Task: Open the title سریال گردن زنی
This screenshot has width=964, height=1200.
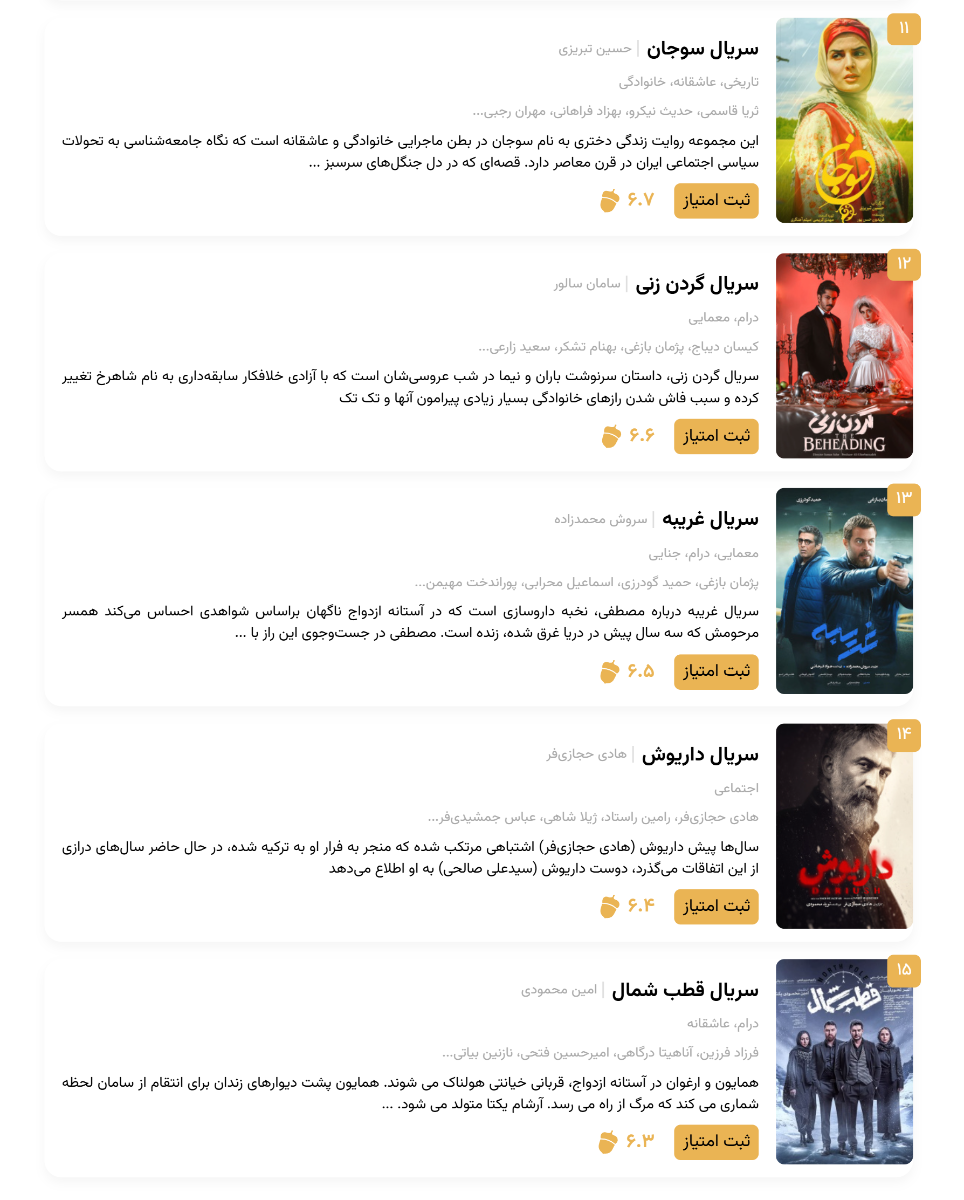Action: (697, 284)
